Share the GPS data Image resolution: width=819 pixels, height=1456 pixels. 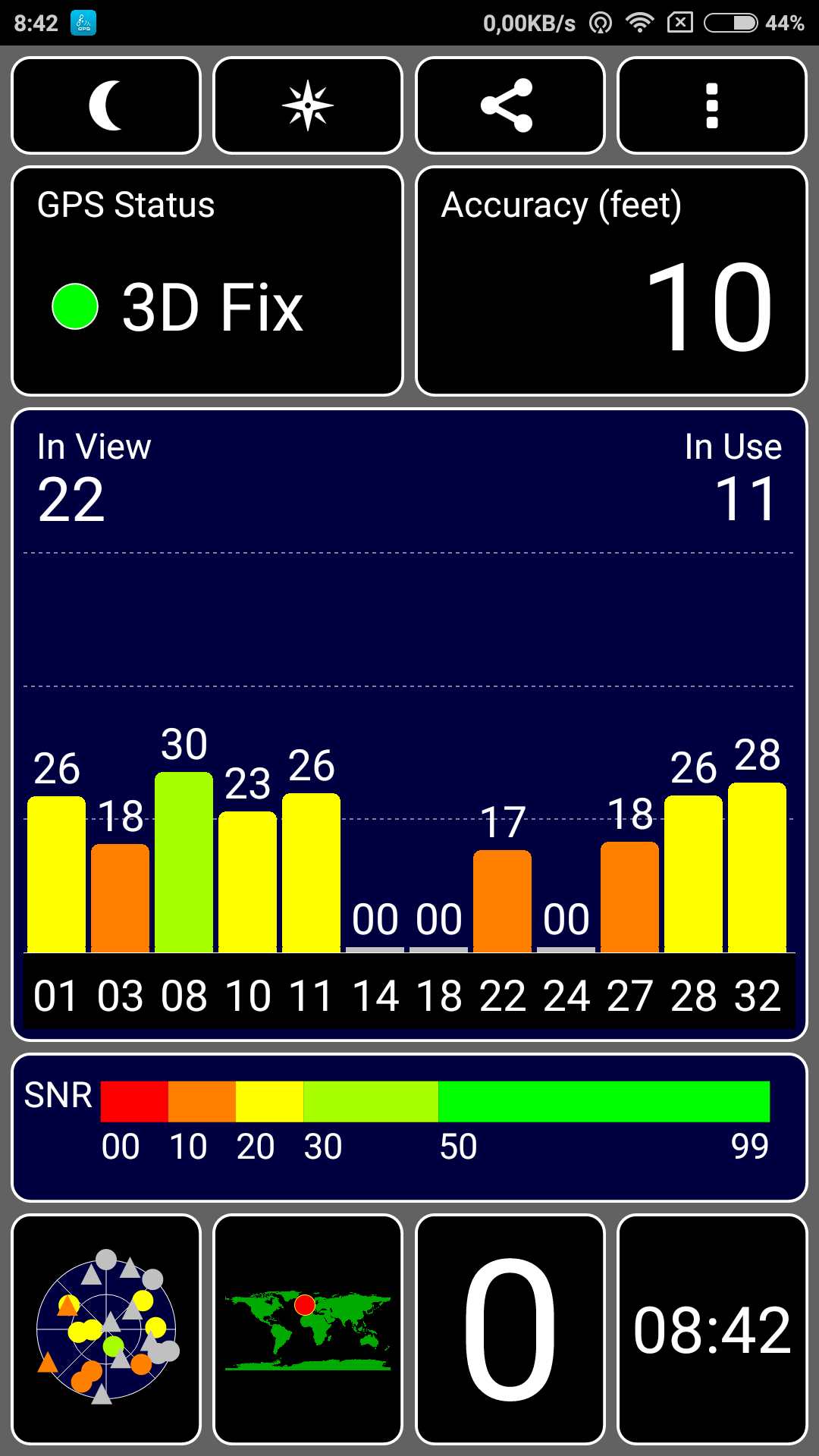(510, 105)
